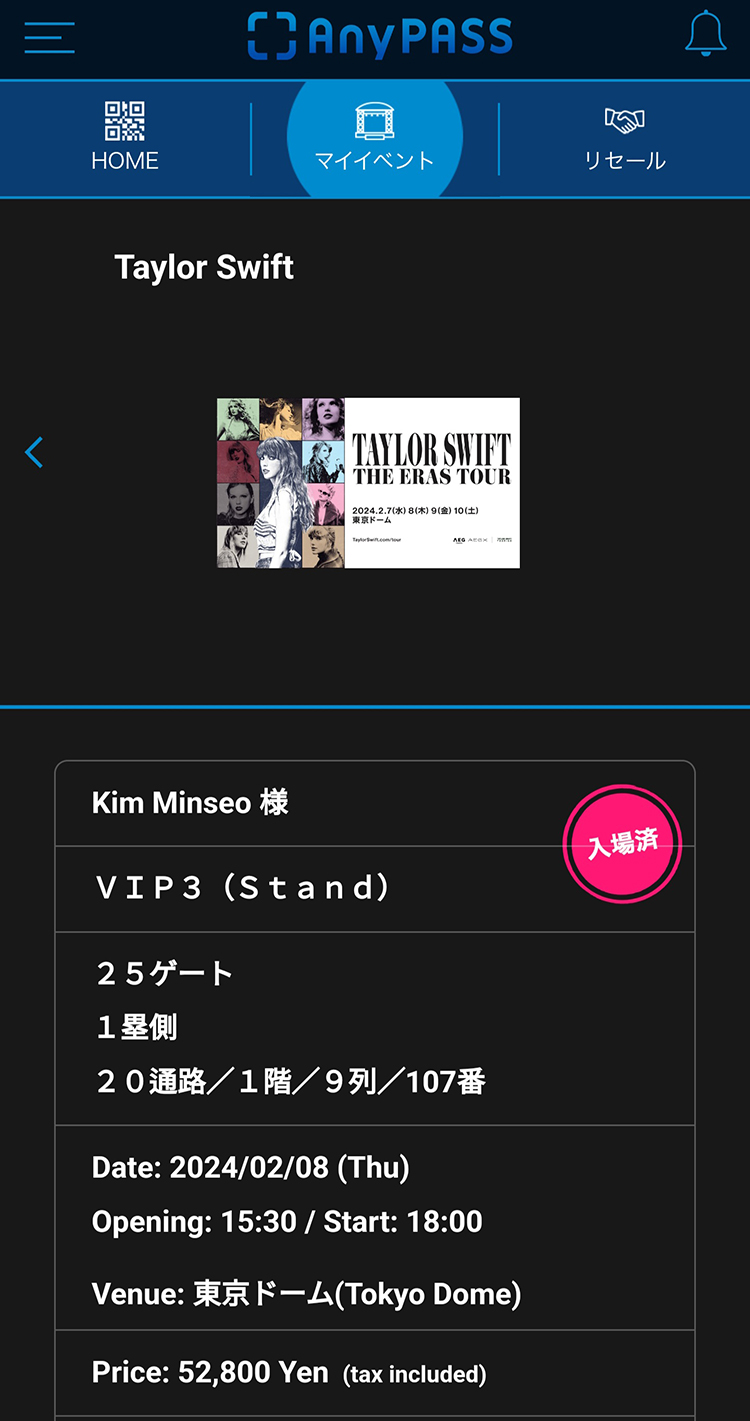Go to the リセール resale tab
Screen dimensions: 750x1421
(x=624, y=138)
